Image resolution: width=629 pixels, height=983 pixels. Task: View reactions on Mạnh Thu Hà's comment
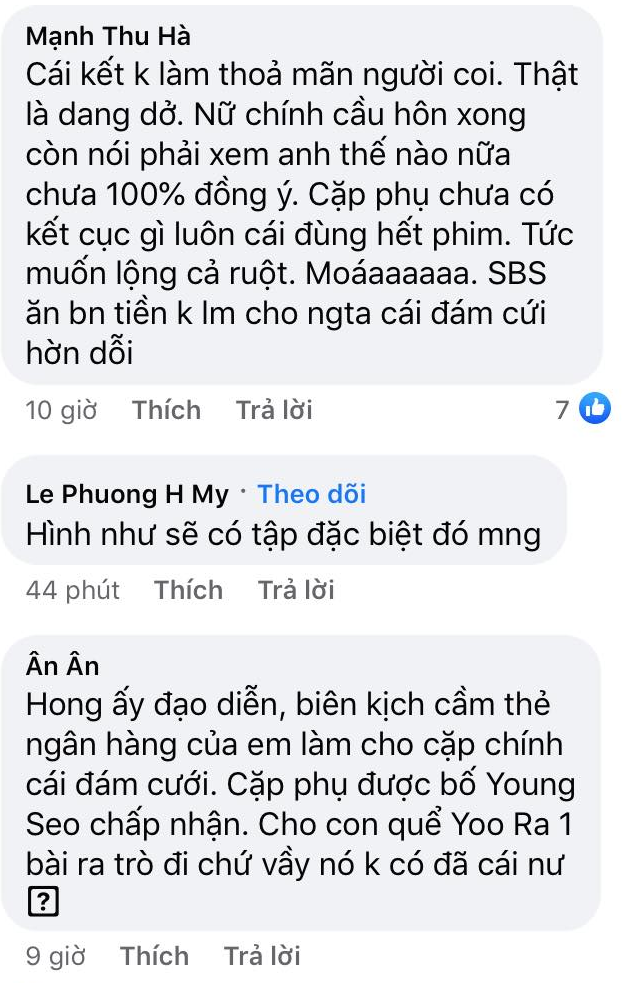coord(584,408)
